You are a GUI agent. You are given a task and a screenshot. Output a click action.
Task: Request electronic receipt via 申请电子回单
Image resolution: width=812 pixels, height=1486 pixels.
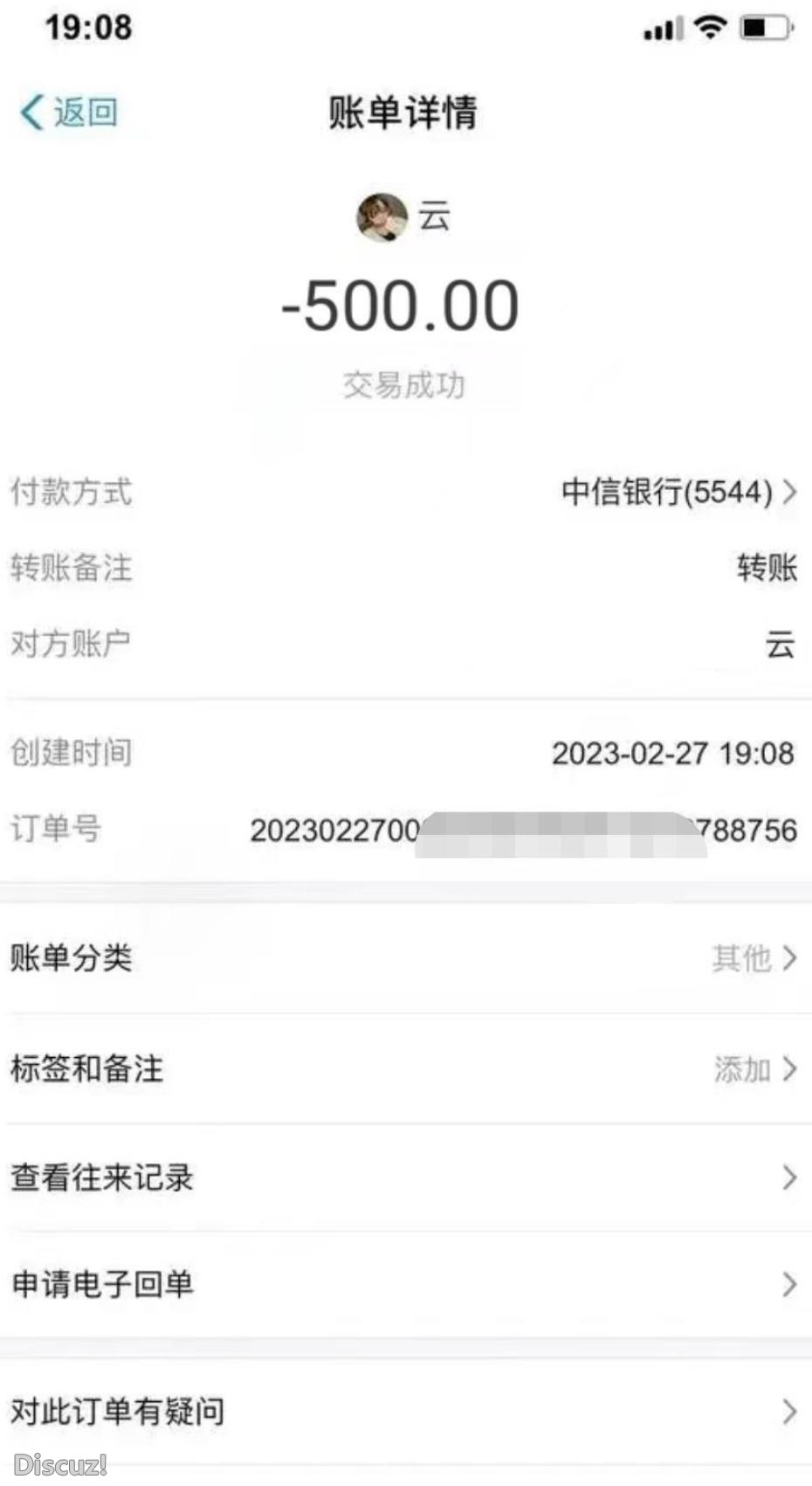tap(406, 1284)
